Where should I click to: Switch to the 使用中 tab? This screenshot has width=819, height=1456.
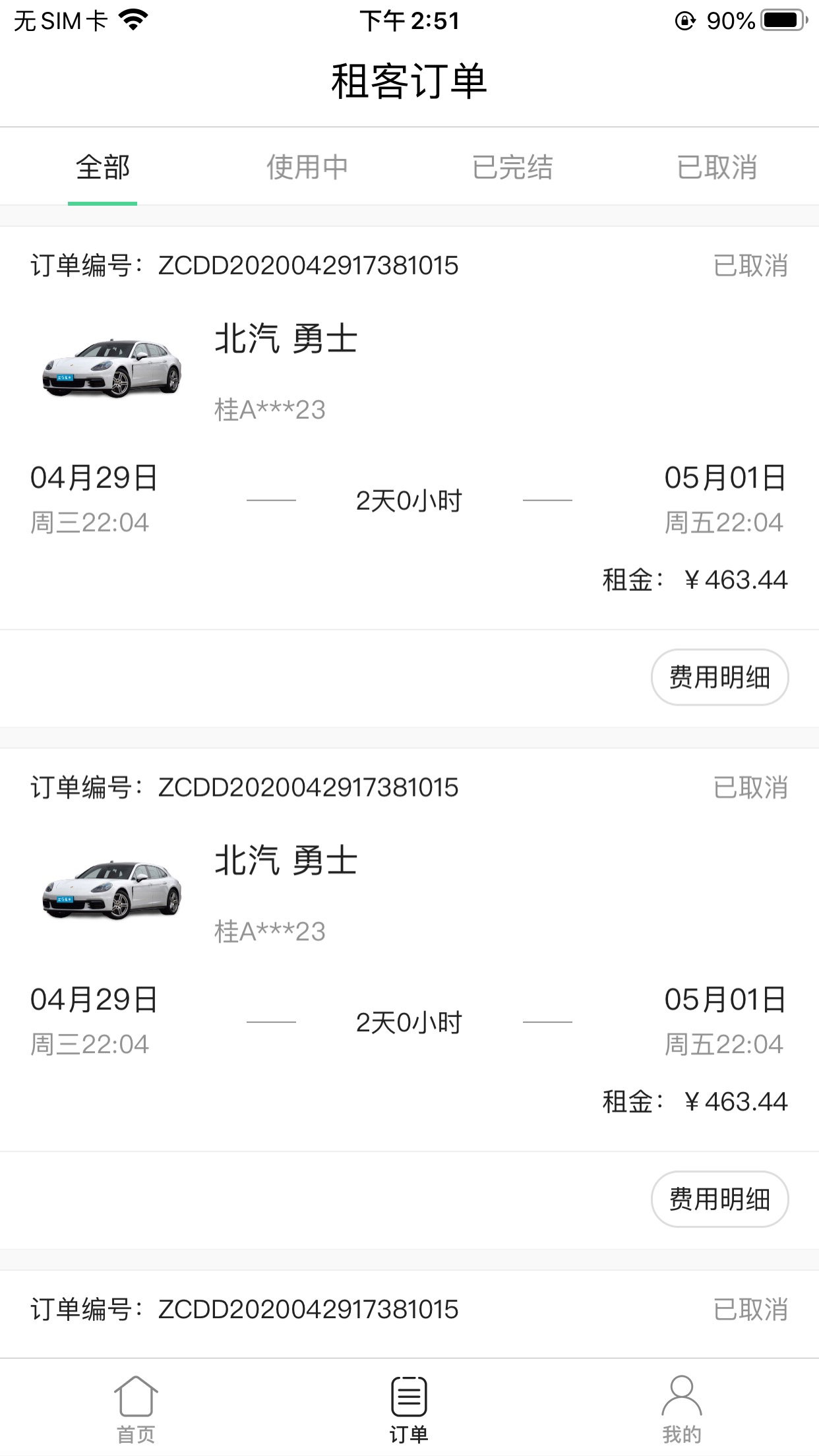click(307, 167)
